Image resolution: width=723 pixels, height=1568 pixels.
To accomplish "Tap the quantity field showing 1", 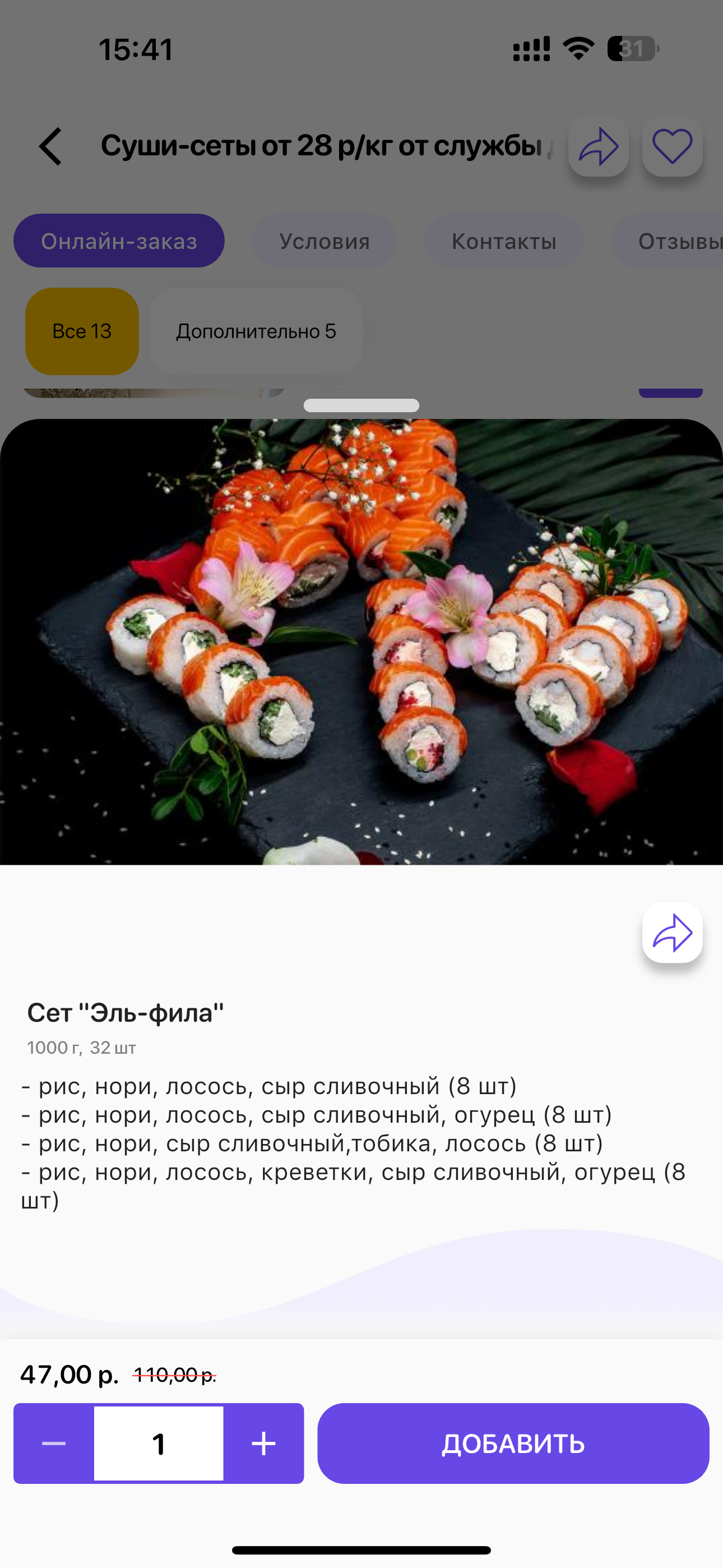I will coord(159,1443).
